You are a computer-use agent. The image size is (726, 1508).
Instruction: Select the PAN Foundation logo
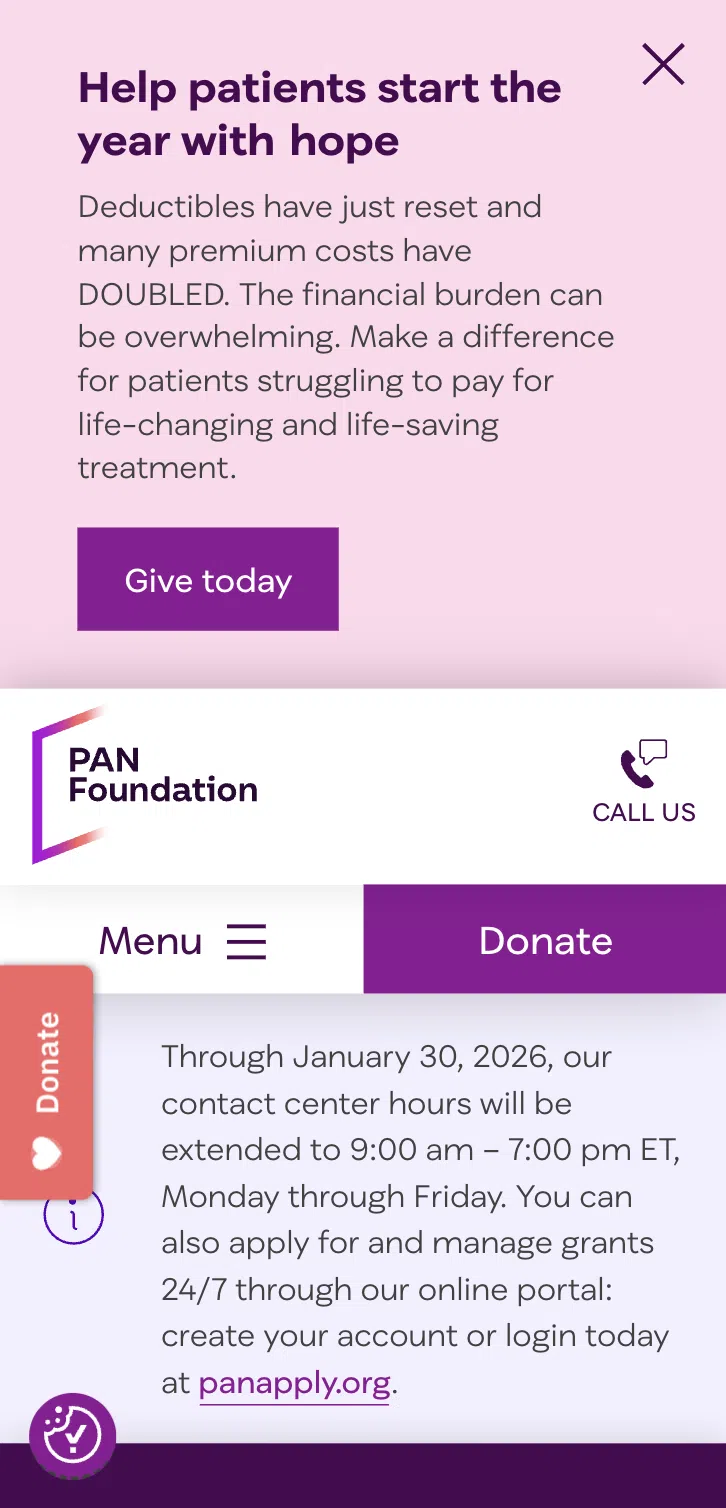pos(145,785)
